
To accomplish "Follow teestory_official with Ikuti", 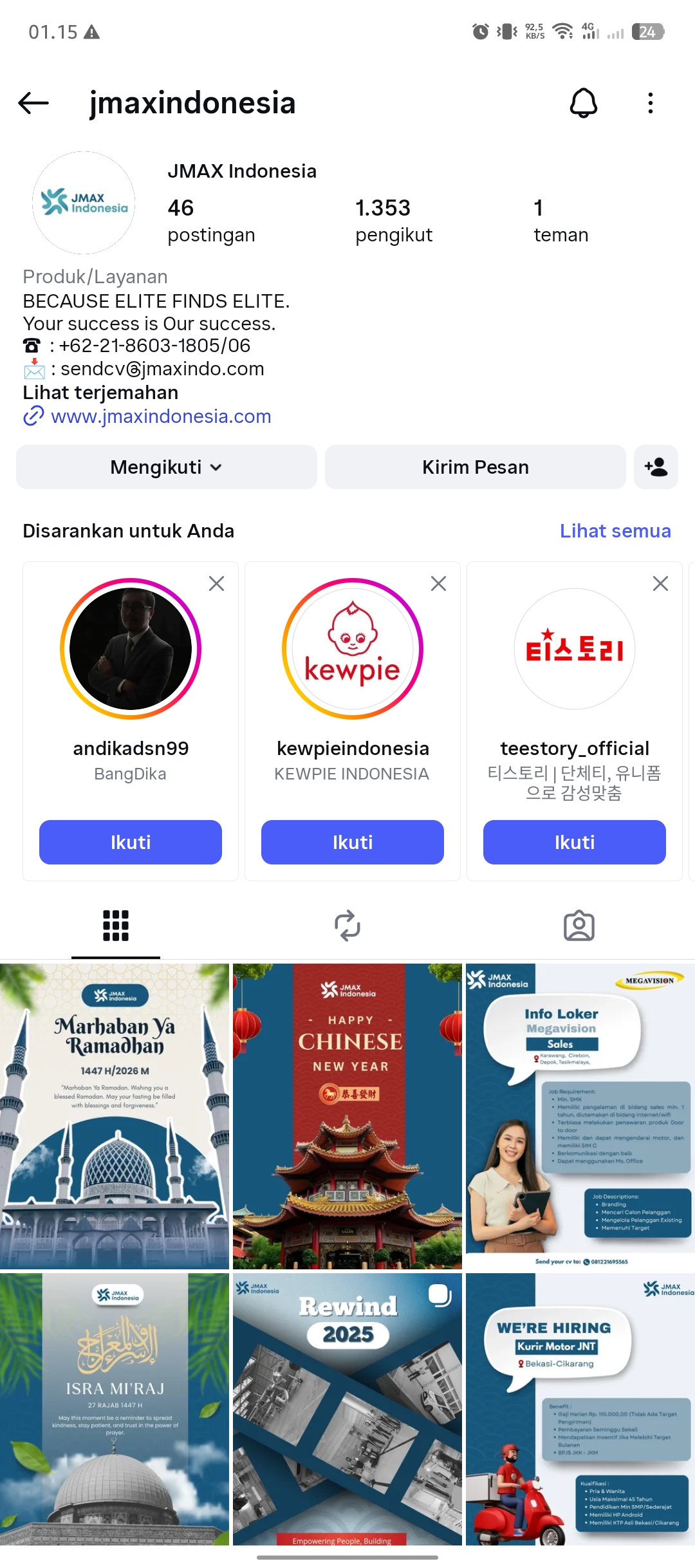I will [574, 842].
